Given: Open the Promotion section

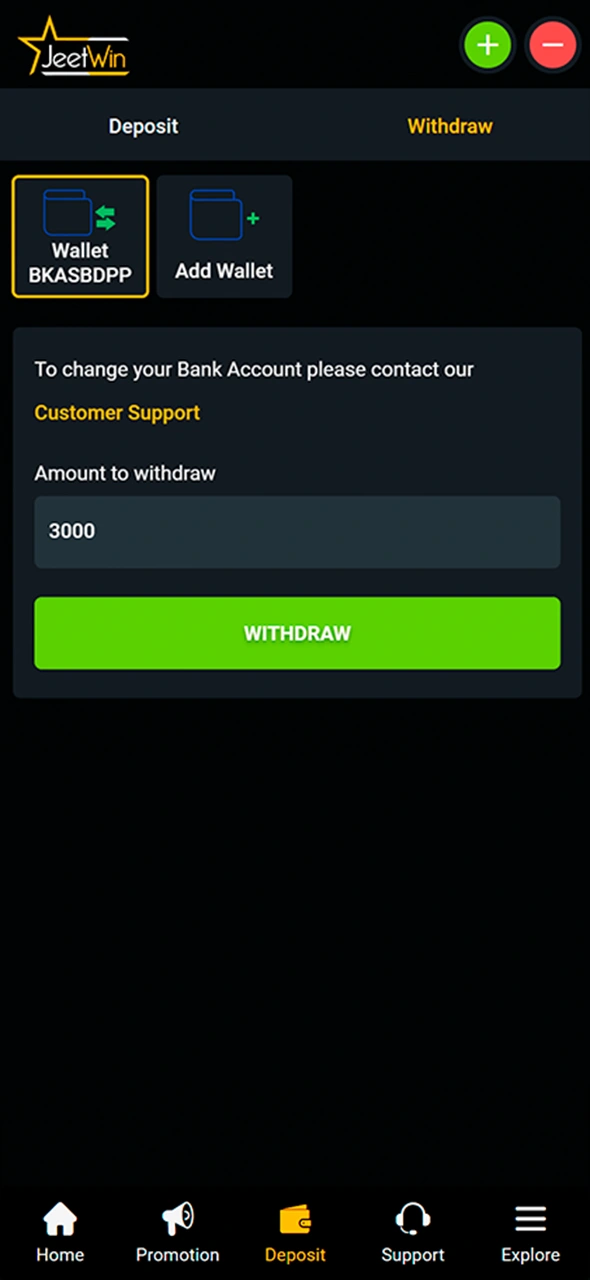Looking at the screenshot, I should (177, 1233).
